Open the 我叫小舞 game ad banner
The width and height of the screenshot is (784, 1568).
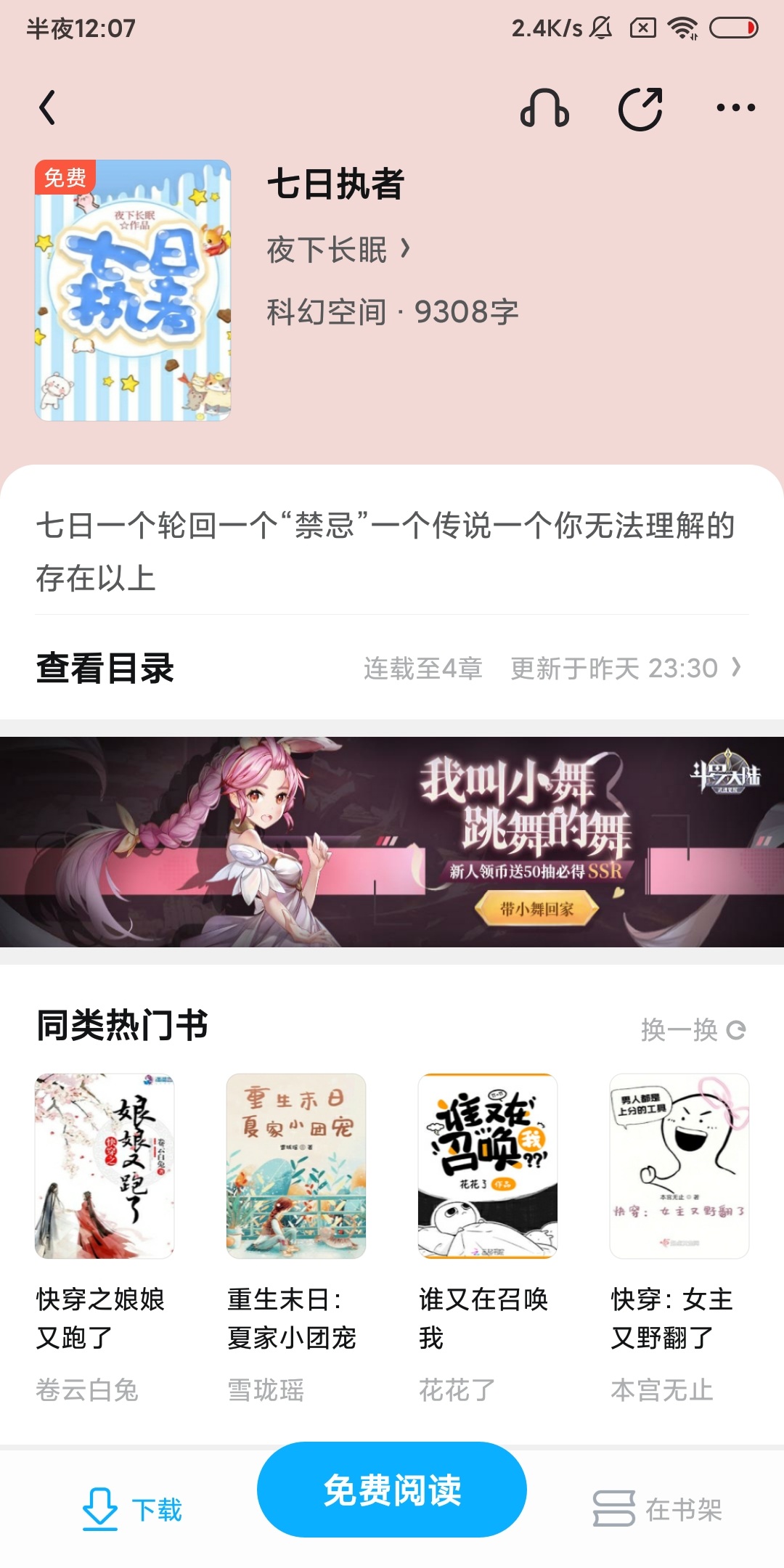pos(392,842)
